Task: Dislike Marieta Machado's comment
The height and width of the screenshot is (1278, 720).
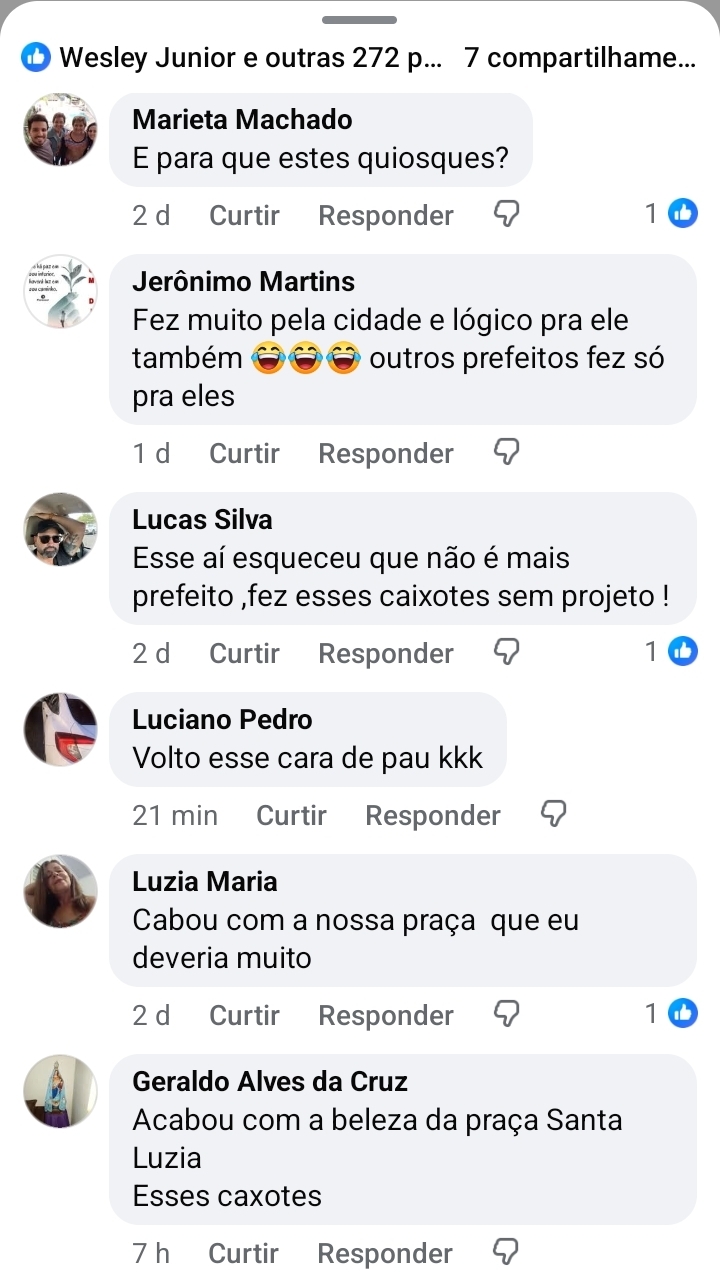Action: 507,214
